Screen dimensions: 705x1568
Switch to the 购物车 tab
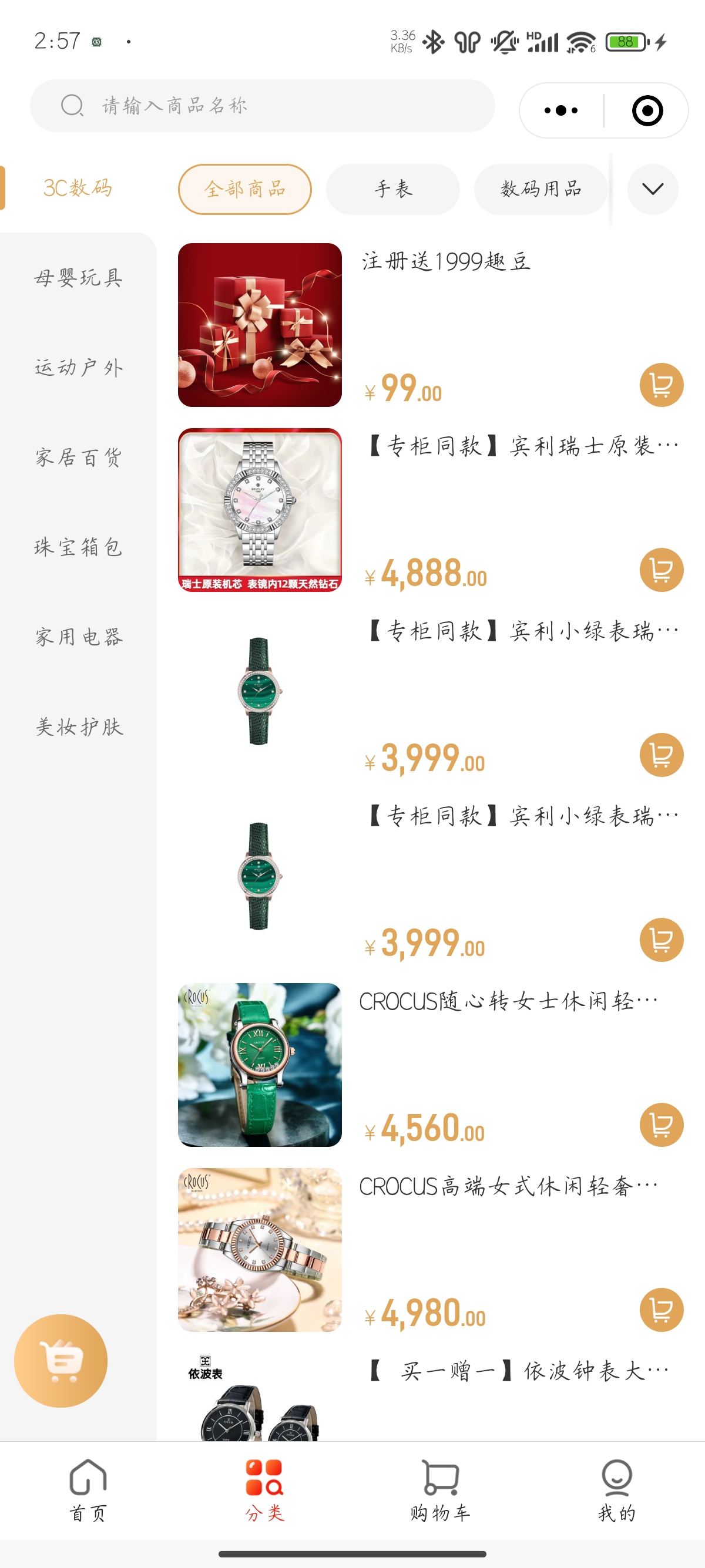440,1490
